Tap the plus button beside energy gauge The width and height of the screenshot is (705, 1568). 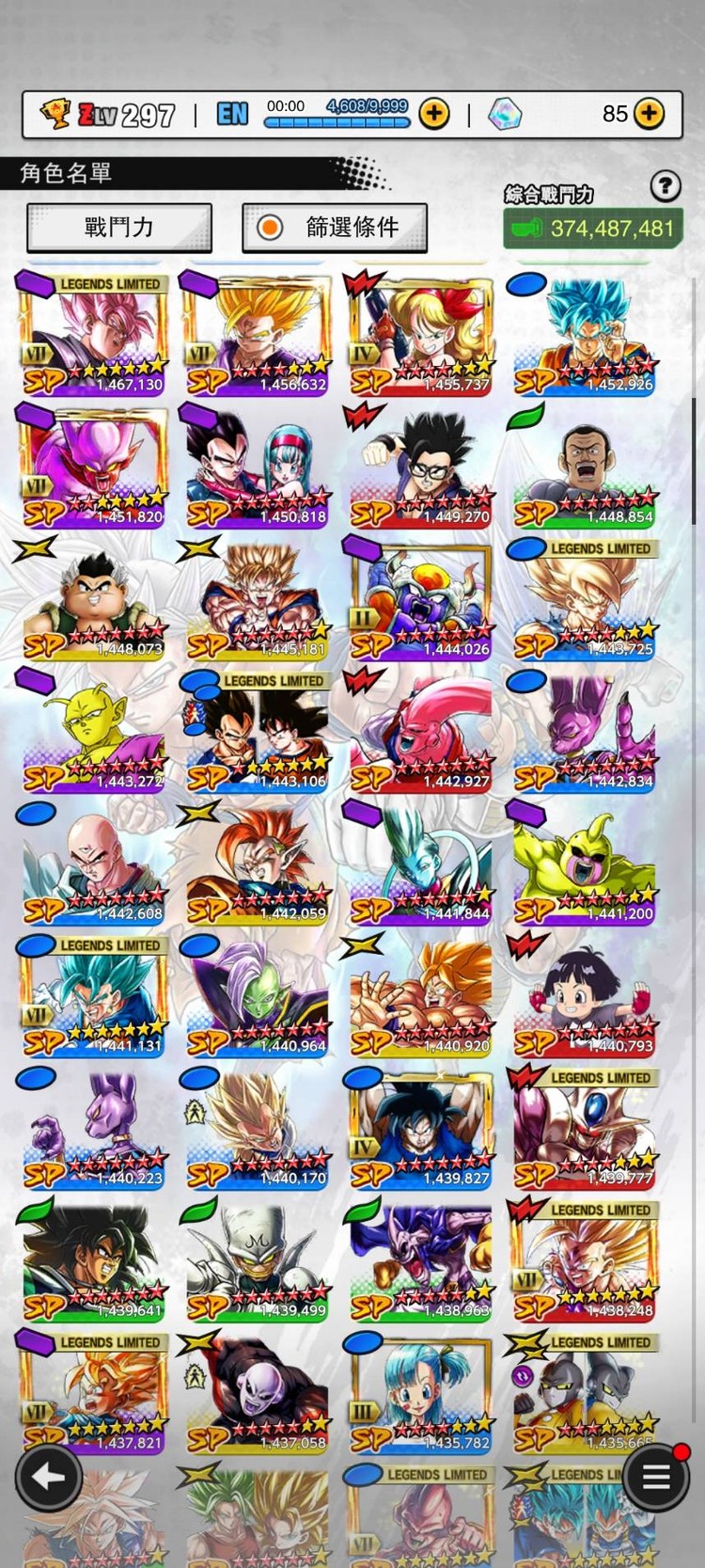[433, 114]
